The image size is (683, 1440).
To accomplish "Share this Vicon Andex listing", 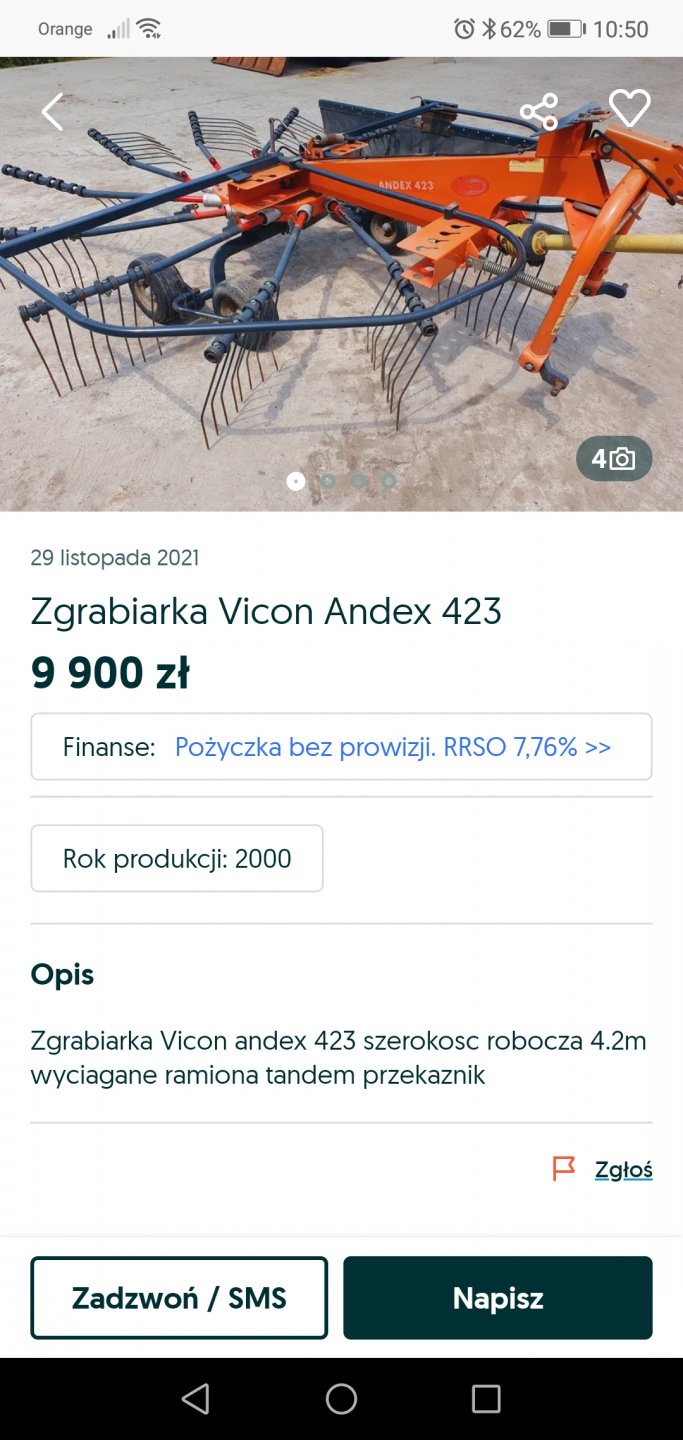I will (x=539, y=112).
